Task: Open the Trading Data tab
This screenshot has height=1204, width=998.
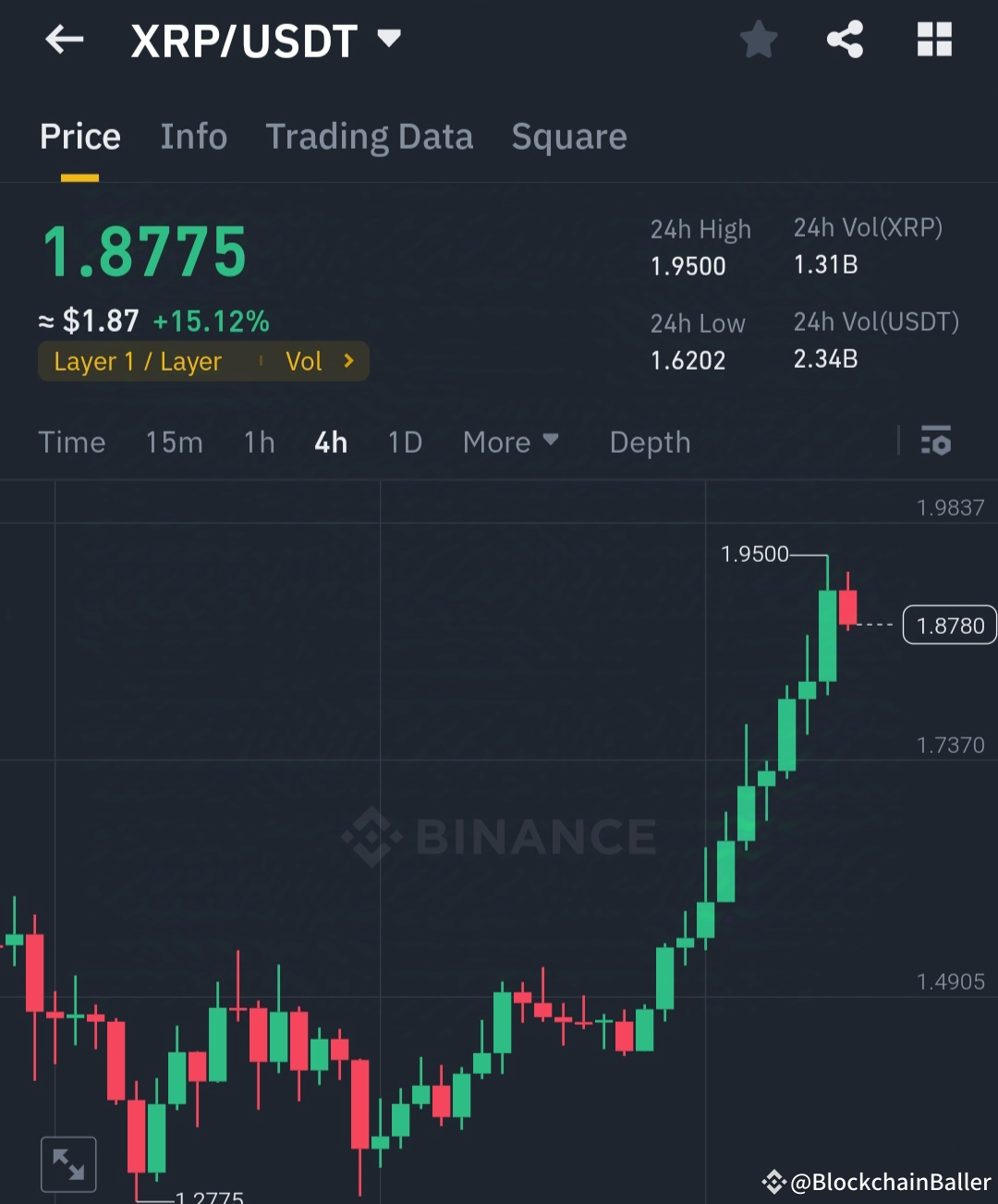Action: pyautogui.click(x=370, y=137)
